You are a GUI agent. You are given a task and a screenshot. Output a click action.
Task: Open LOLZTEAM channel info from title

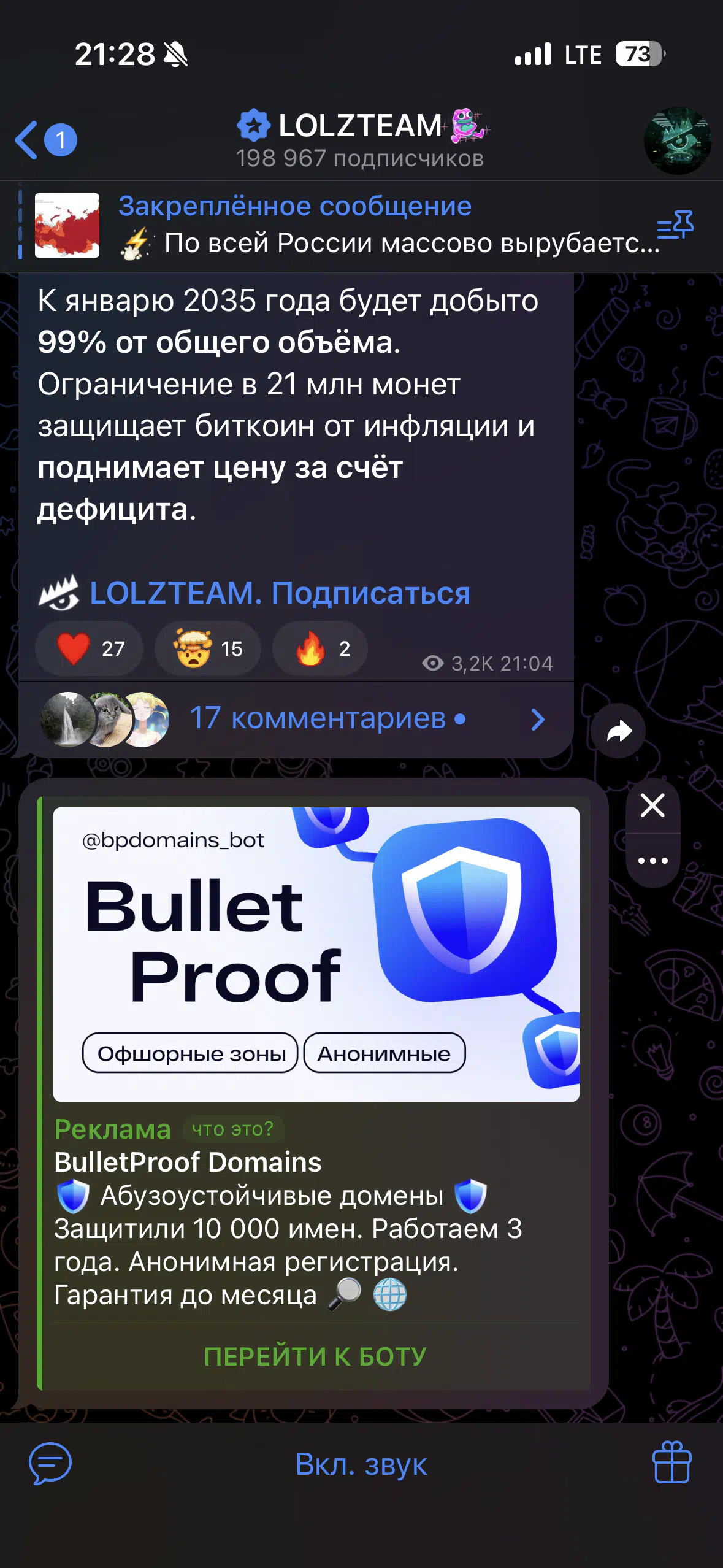[361, 140]
